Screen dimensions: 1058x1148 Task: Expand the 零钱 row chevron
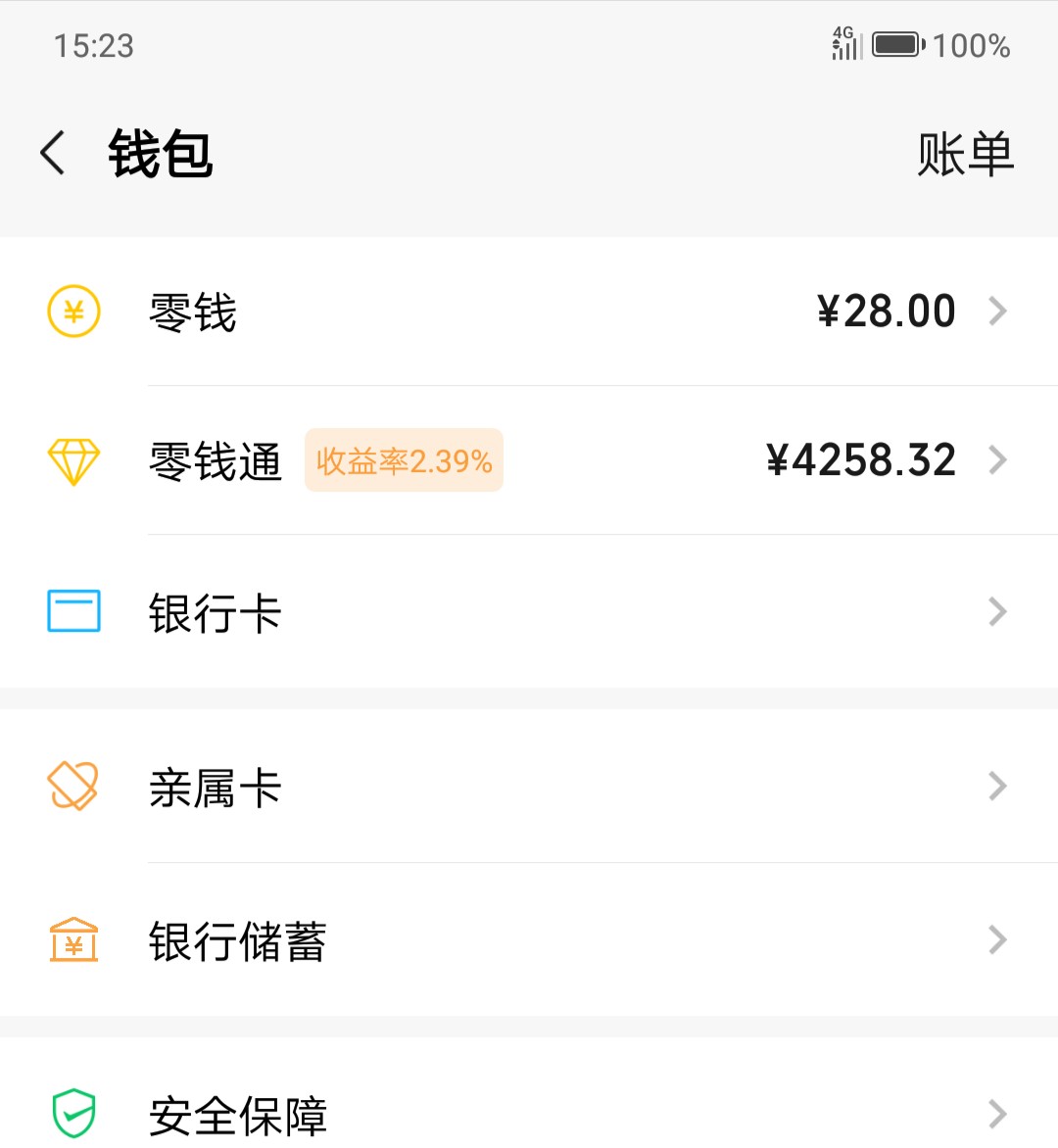point(998,311)
